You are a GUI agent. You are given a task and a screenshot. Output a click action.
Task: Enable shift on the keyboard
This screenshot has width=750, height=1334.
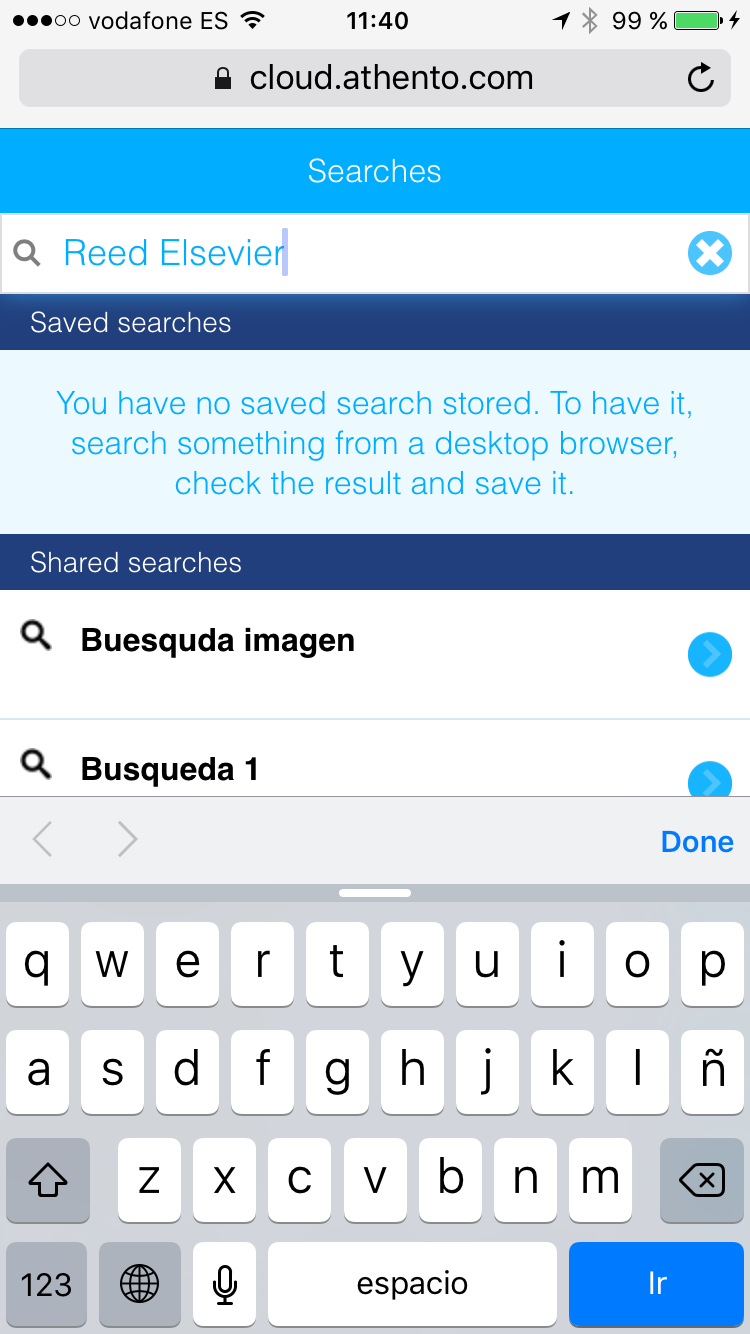(x=48, y=1180)
